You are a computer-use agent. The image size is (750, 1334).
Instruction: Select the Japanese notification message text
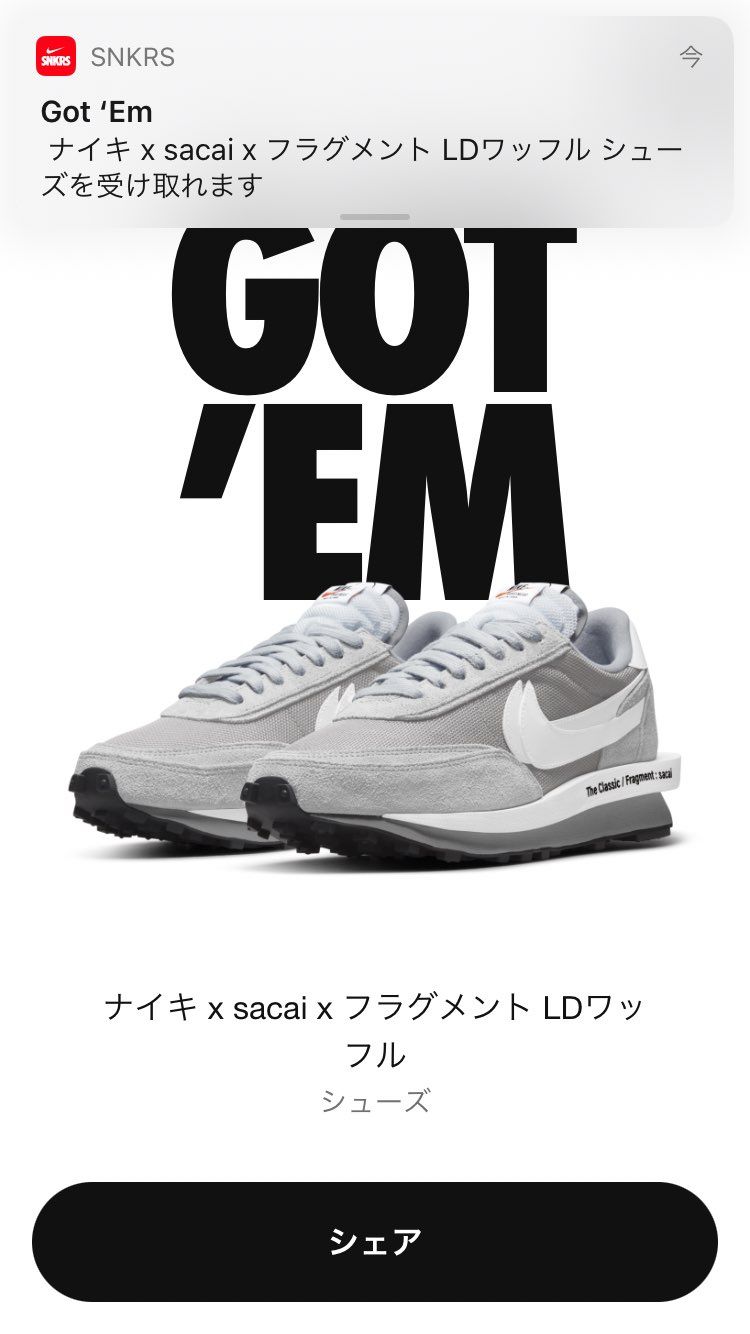360,165
